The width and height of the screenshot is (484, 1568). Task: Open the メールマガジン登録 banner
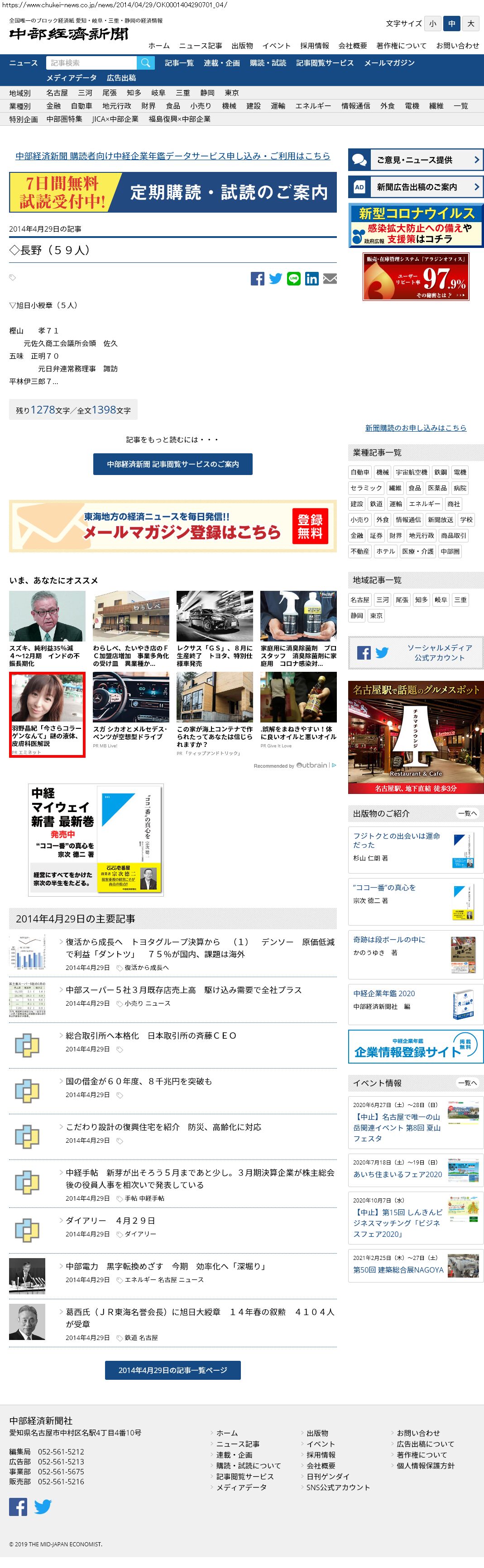tap(173, 526)
